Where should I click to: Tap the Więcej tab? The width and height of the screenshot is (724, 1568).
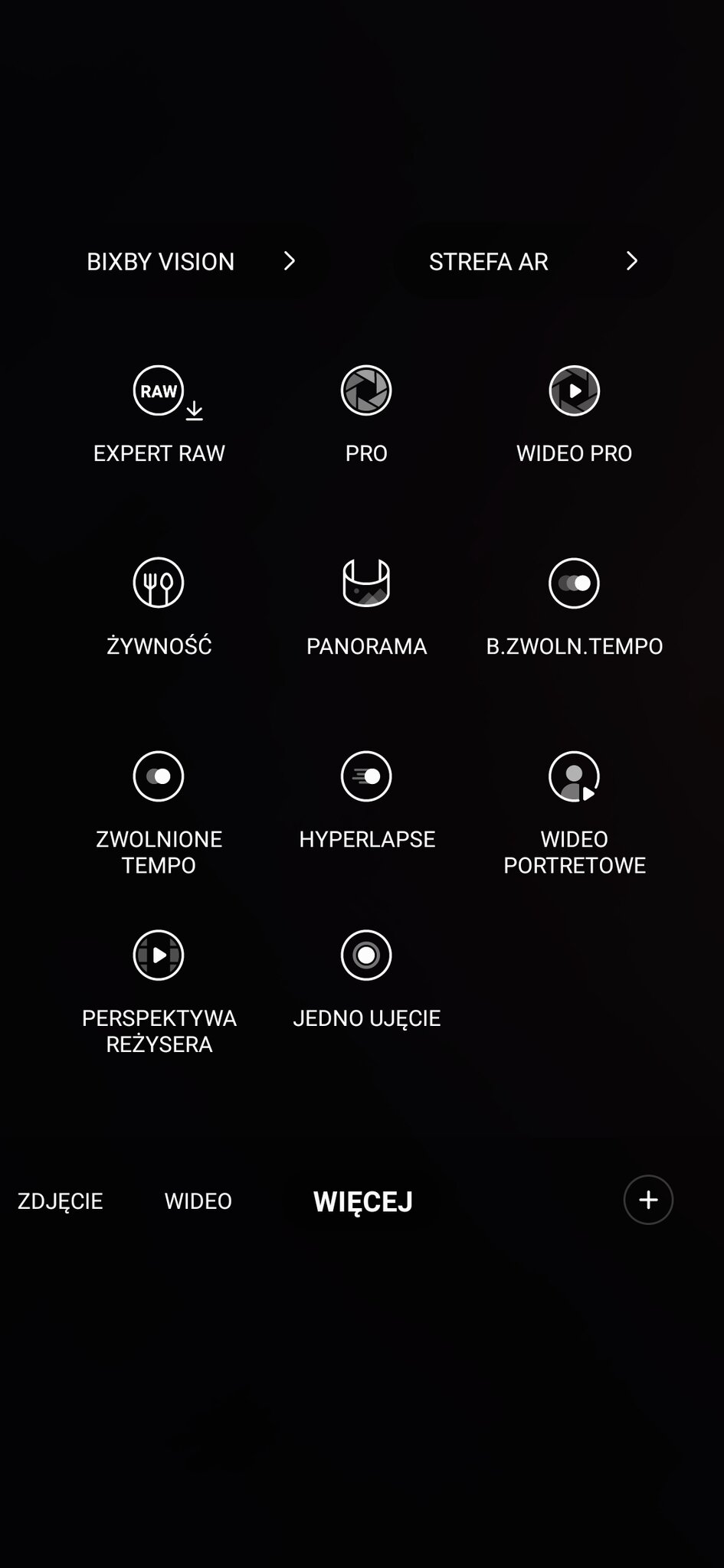363,1201
